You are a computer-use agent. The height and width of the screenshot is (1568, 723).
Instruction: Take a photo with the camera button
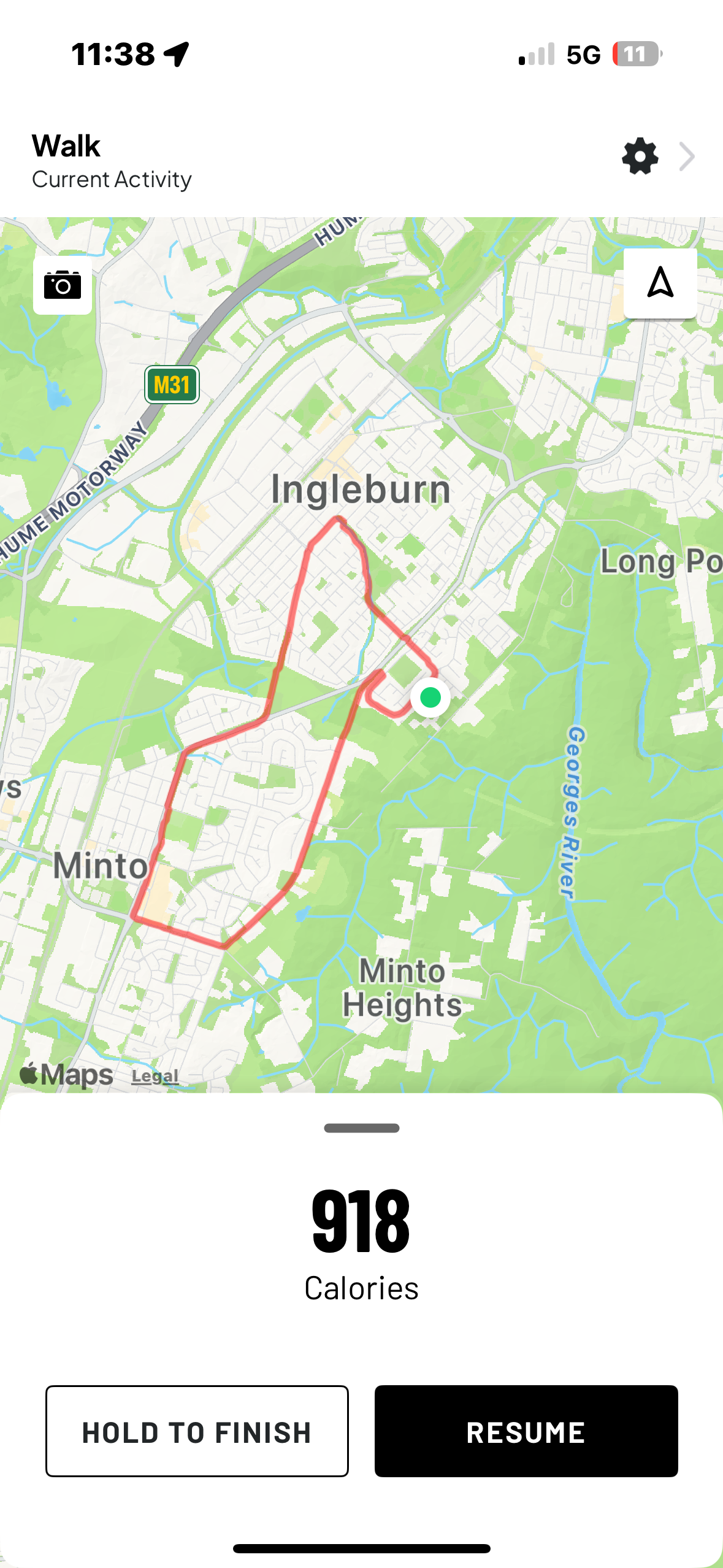[x=63, y=285]
